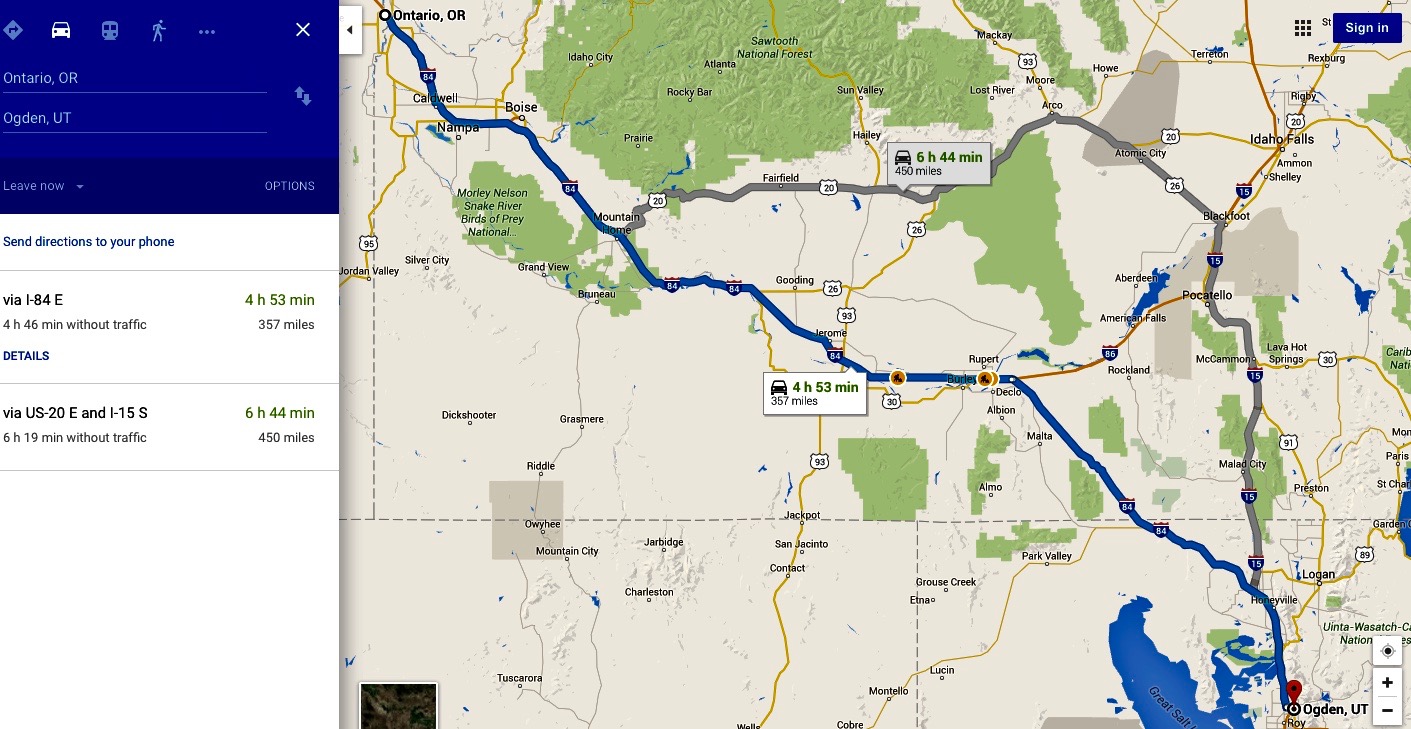Switch to transit directions mode
1411x729 pixels.
coord(110,30)
